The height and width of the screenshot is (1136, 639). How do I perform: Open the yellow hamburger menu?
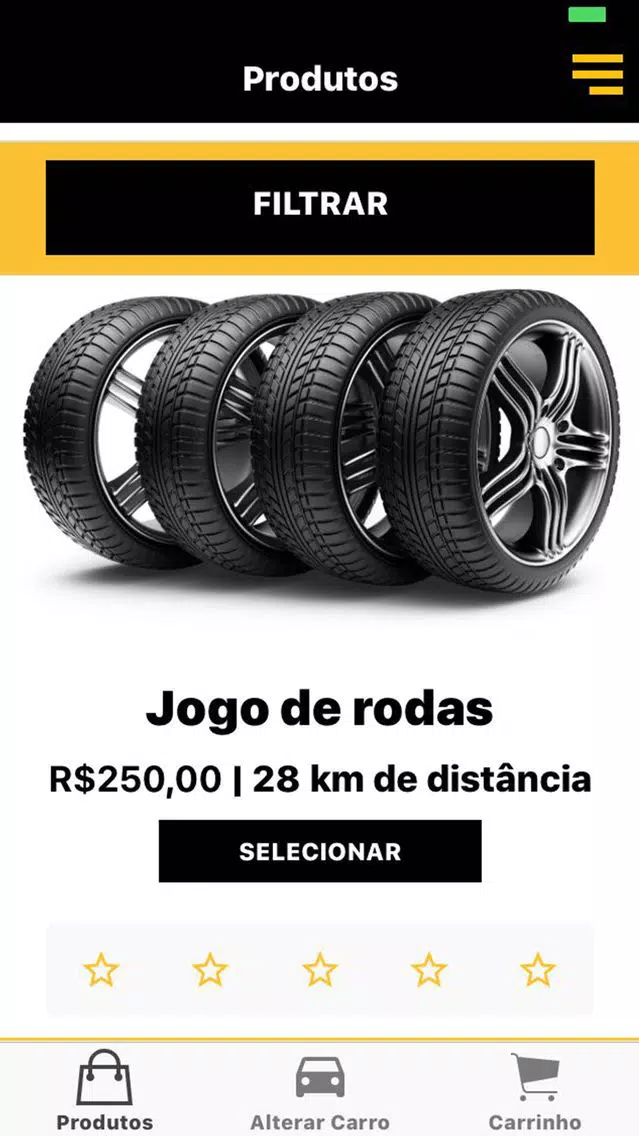(x=597, y=74)
